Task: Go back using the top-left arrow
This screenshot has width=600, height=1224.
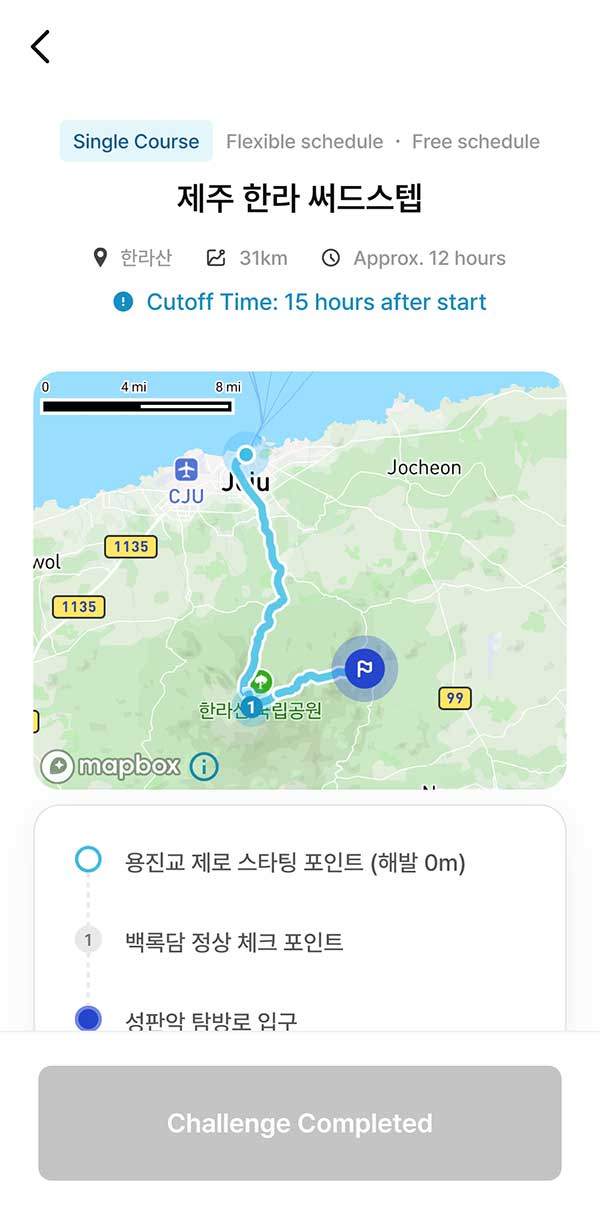Action: click(x=40, y=47)
